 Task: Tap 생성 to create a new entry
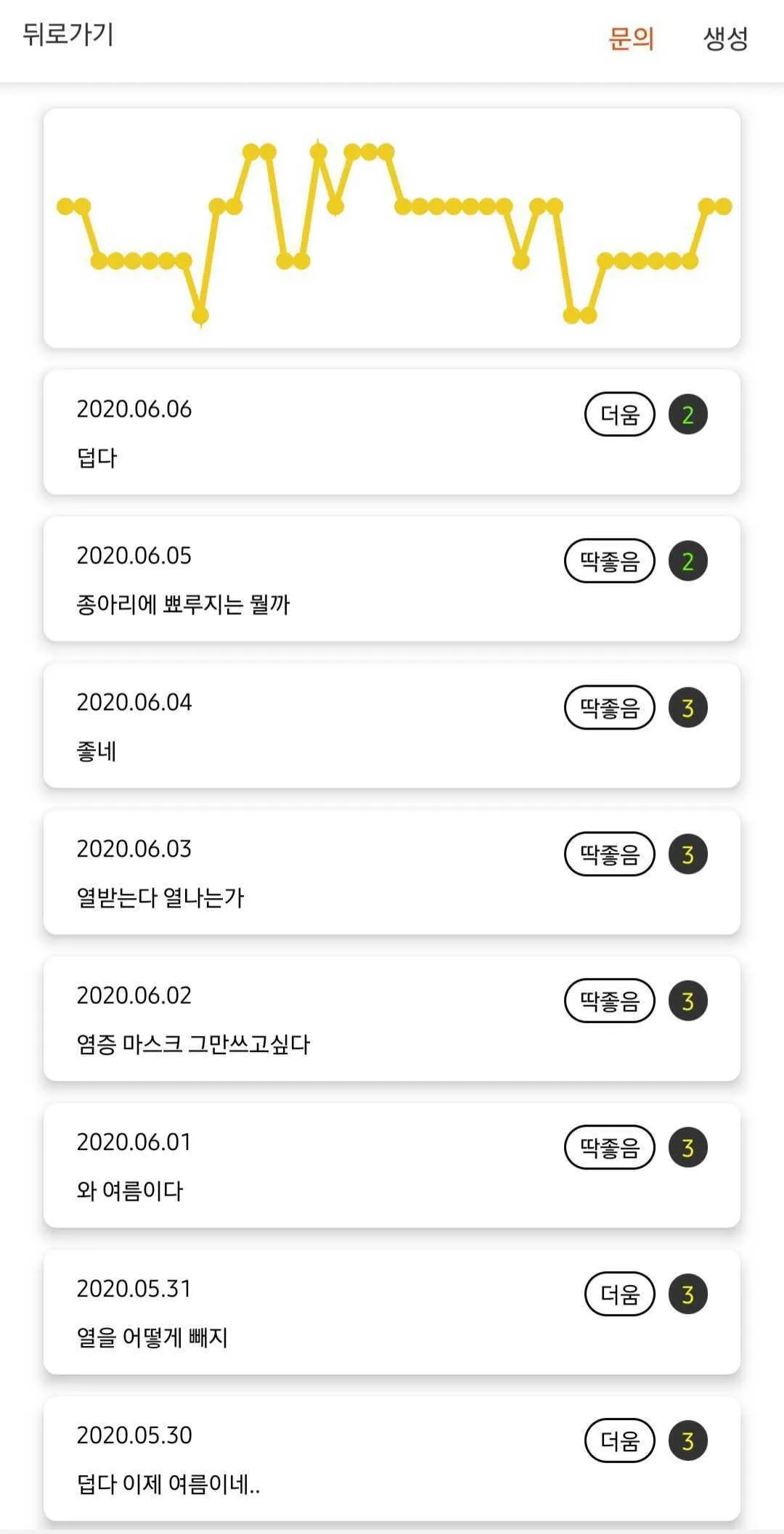tap(725, 38)
